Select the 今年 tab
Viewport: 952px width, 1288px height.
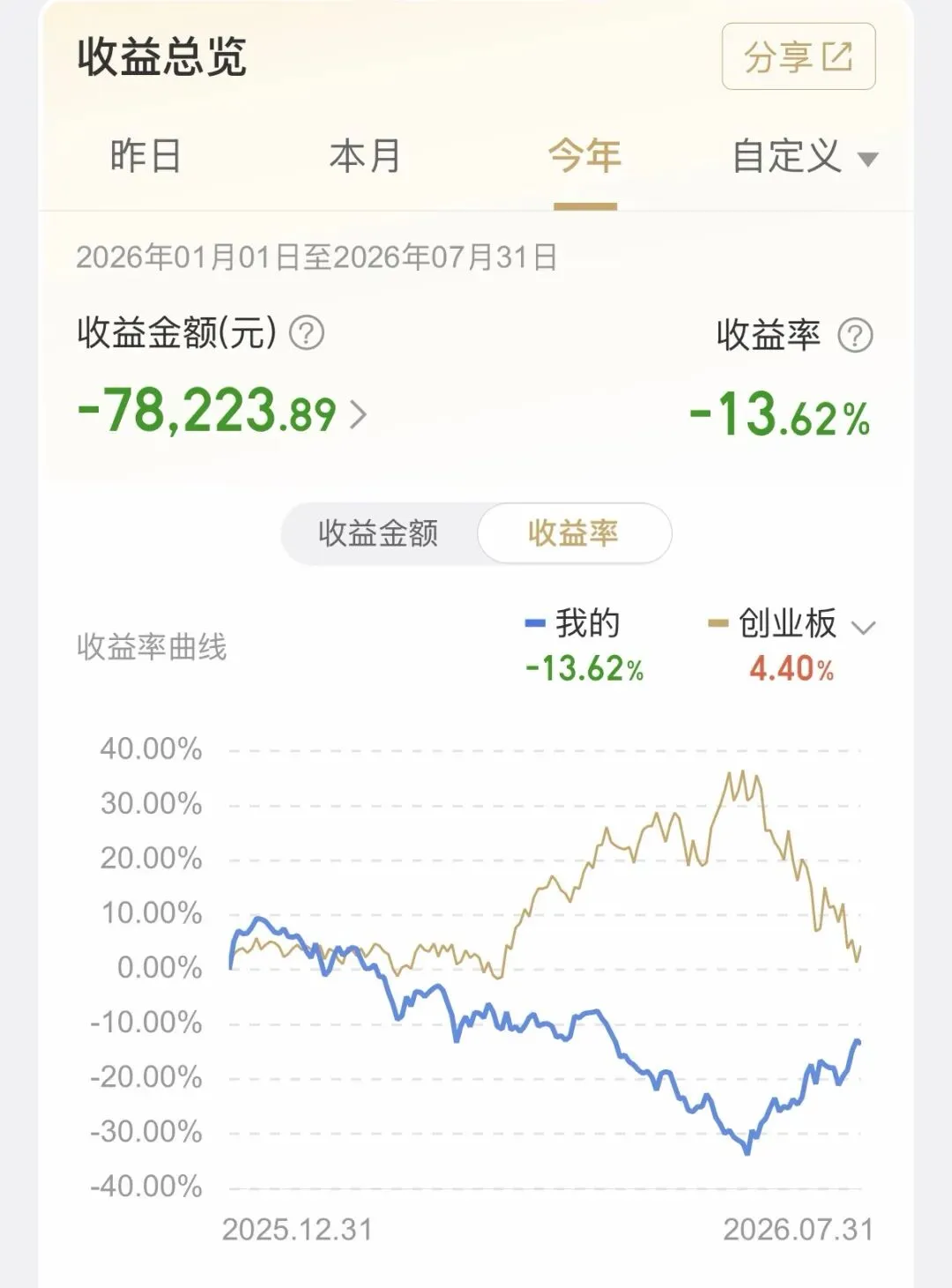coord(584,156)
